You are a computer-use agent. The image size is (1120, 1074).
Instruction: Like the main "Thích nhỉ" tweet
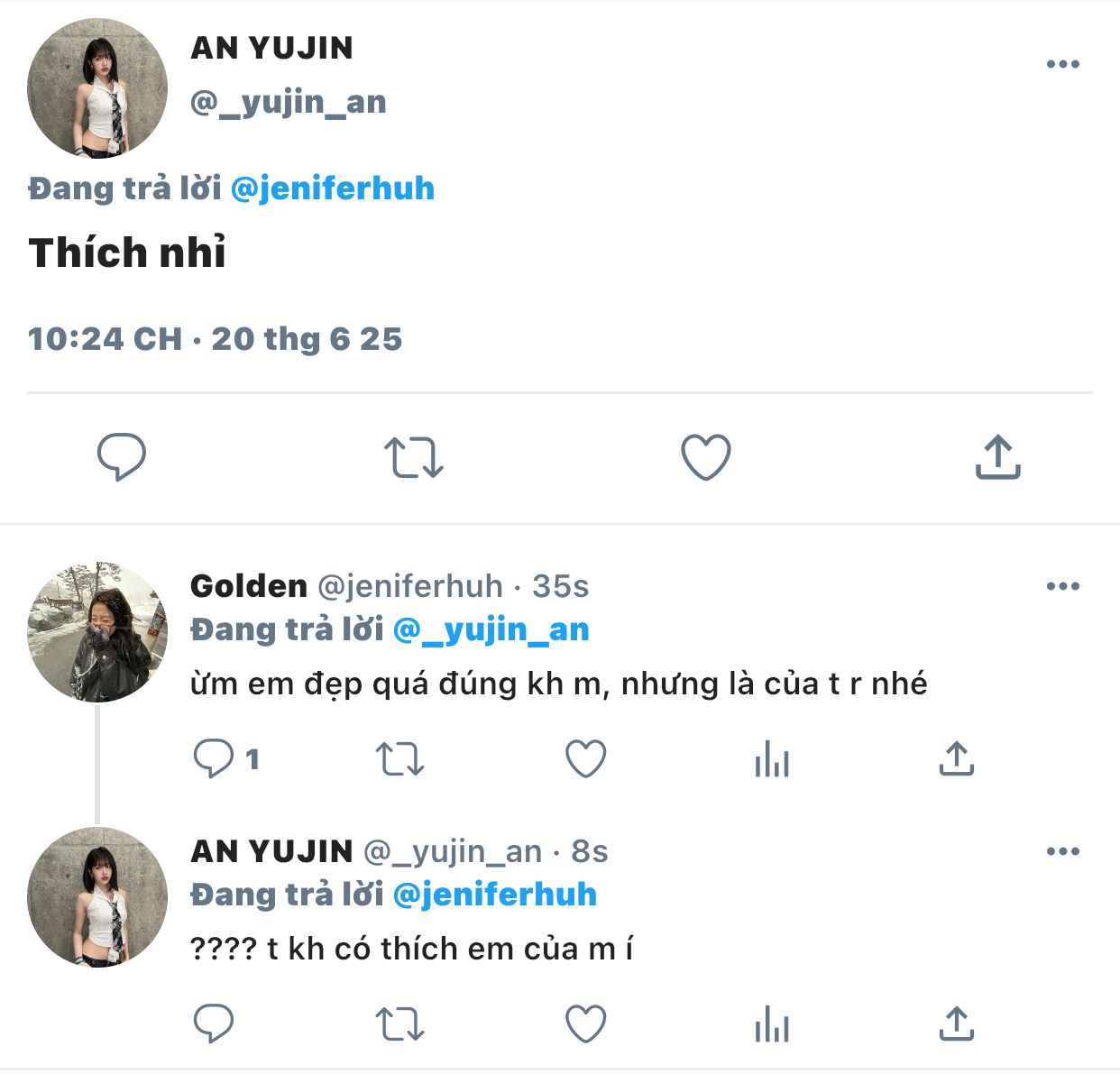click(705, 457)
